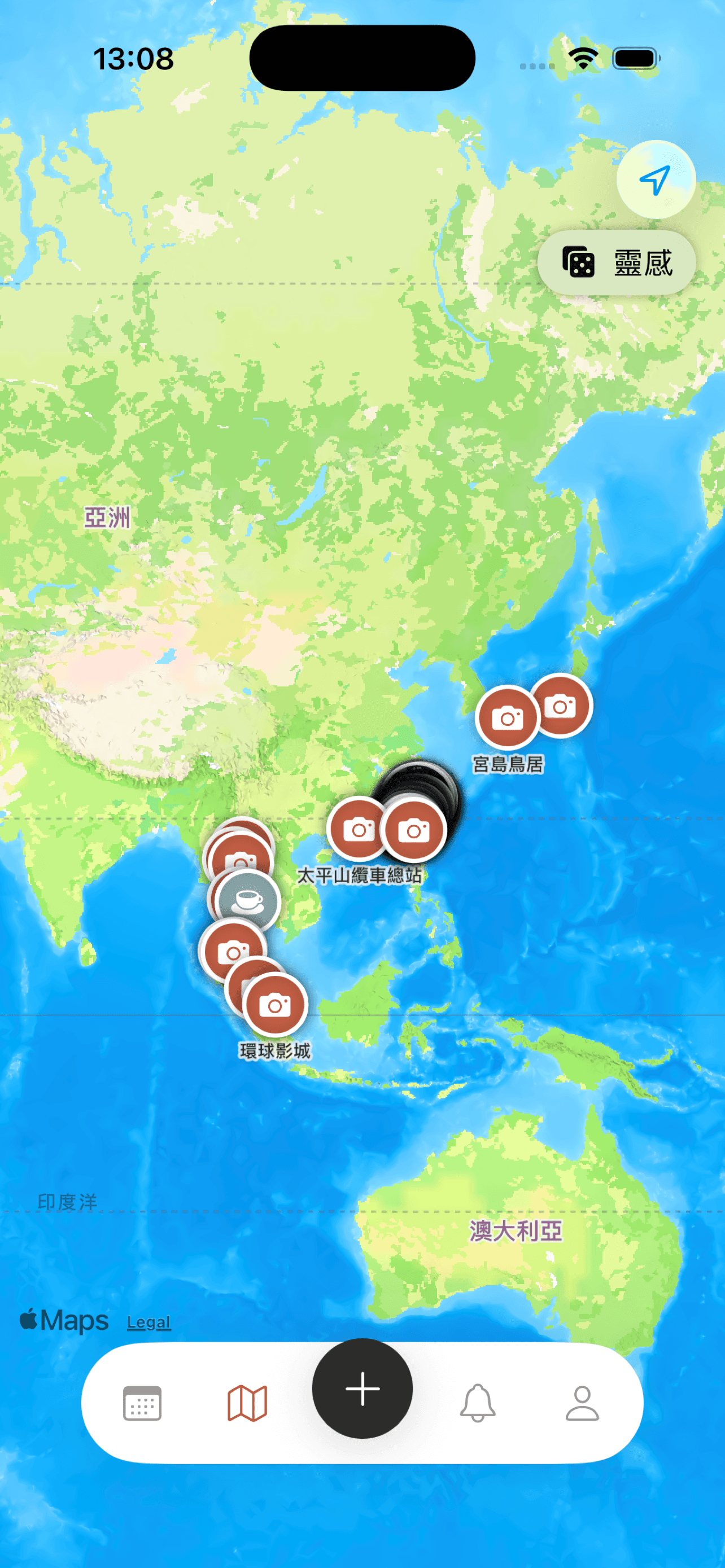725x1568 pixels.
Task: Open the Legal link
Action: click(x=148, y=1322)
